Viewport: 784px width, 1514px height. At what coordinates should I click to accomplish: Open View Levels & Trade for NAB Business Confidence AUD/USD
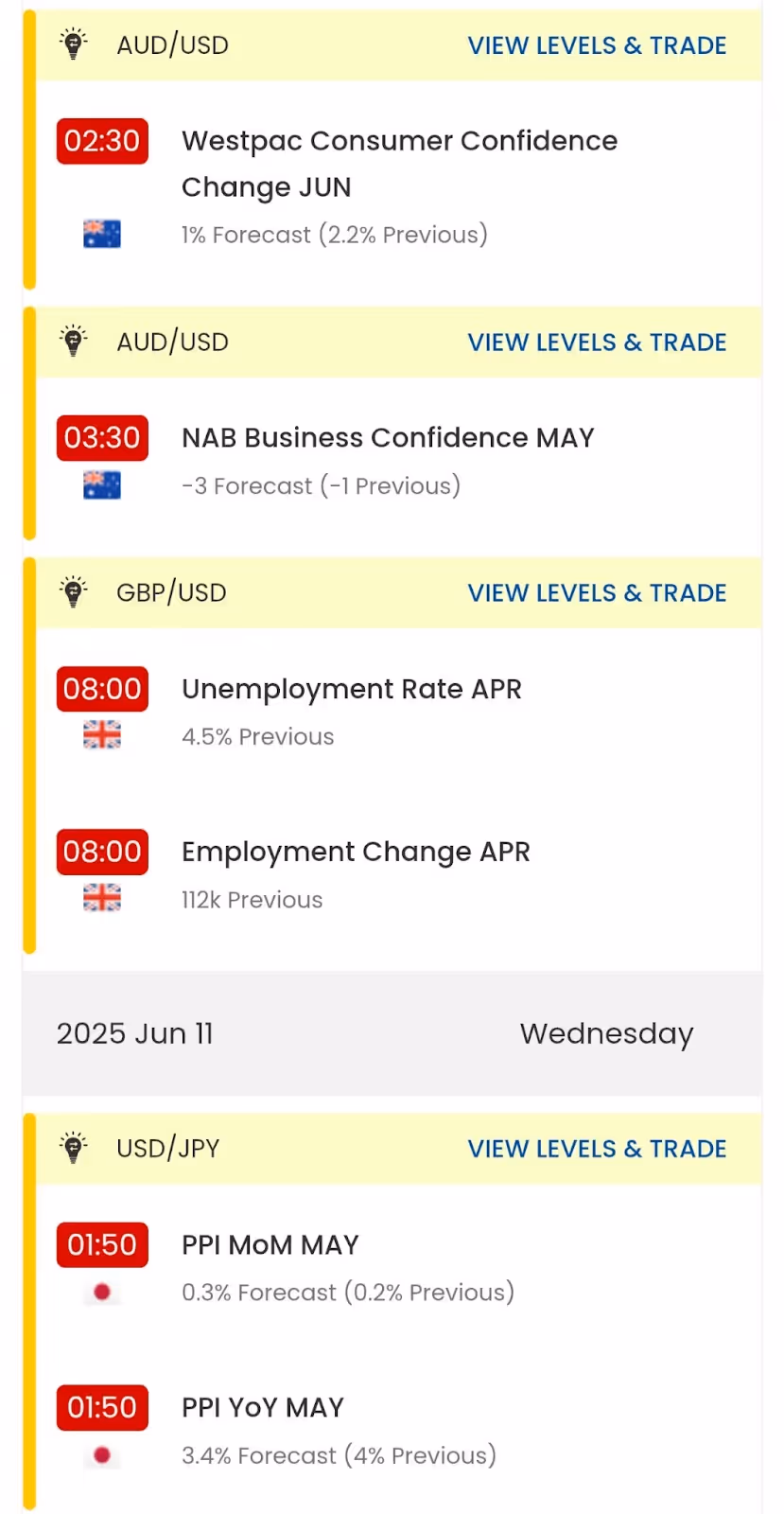(597, 343)
